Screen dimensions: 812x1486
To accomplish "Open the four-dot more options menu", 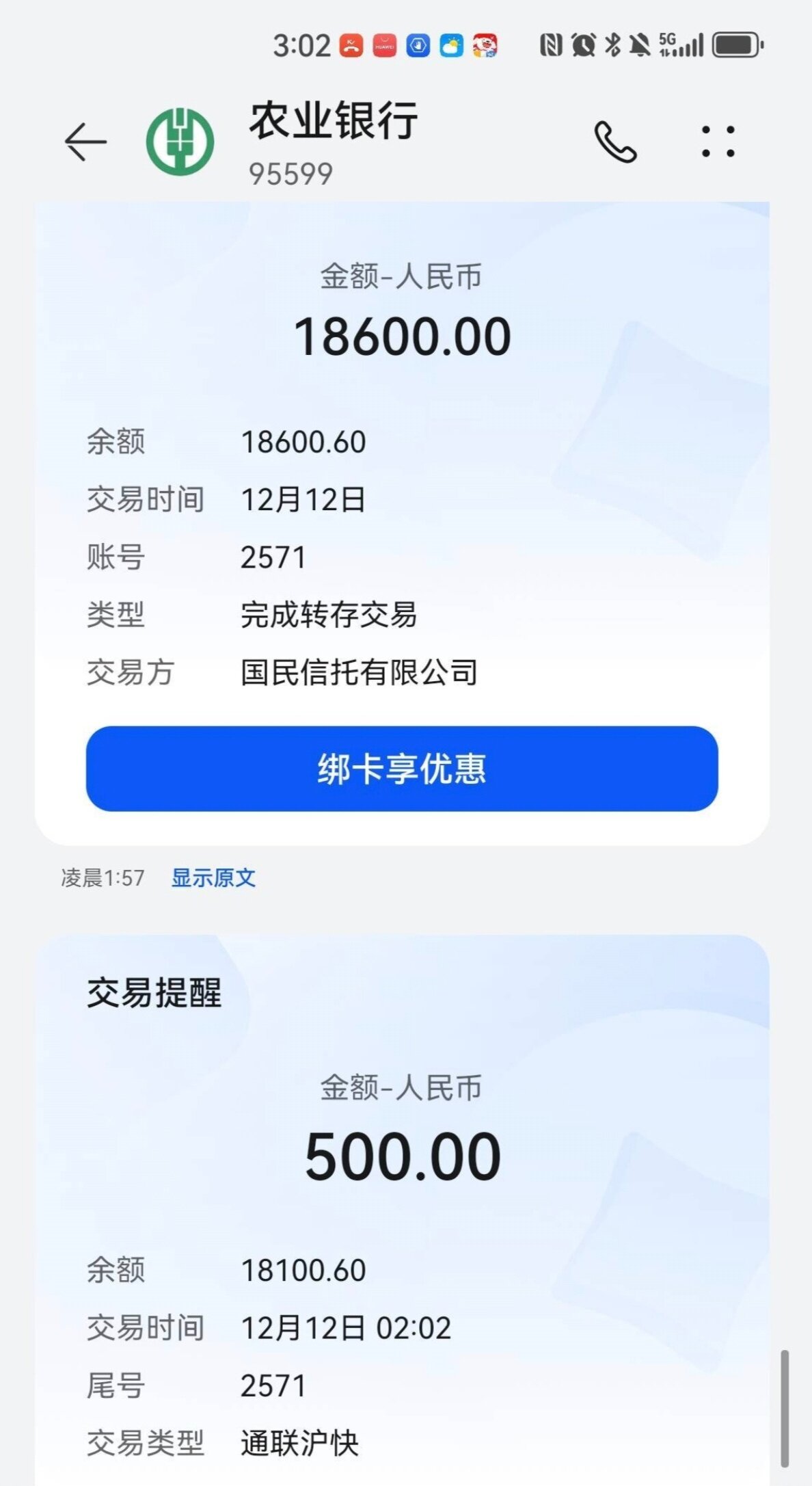I will (x=718, y=142).
